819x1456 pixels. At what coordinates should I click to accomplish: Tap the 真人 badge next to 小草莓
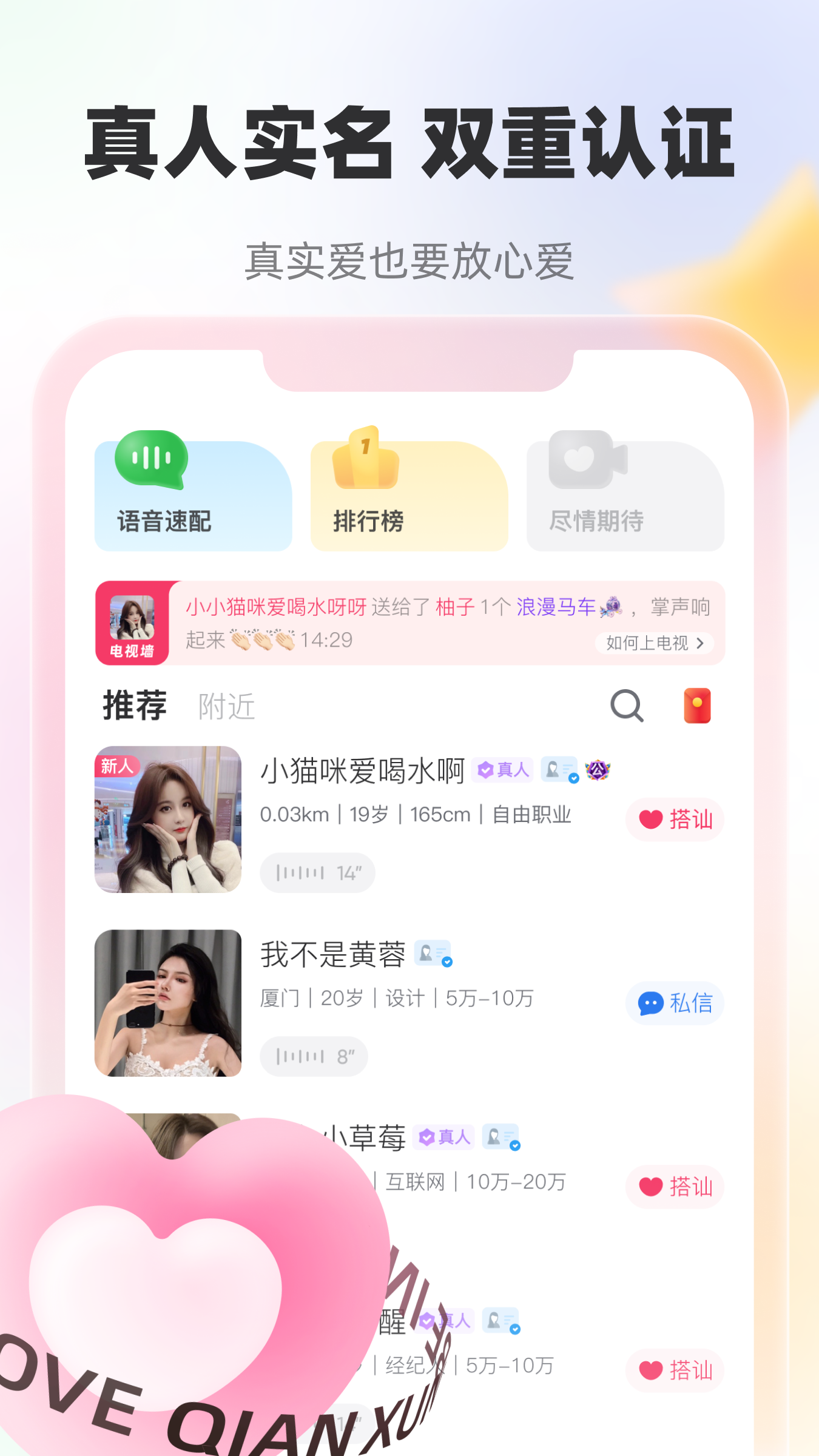[x=443, y=1136]
